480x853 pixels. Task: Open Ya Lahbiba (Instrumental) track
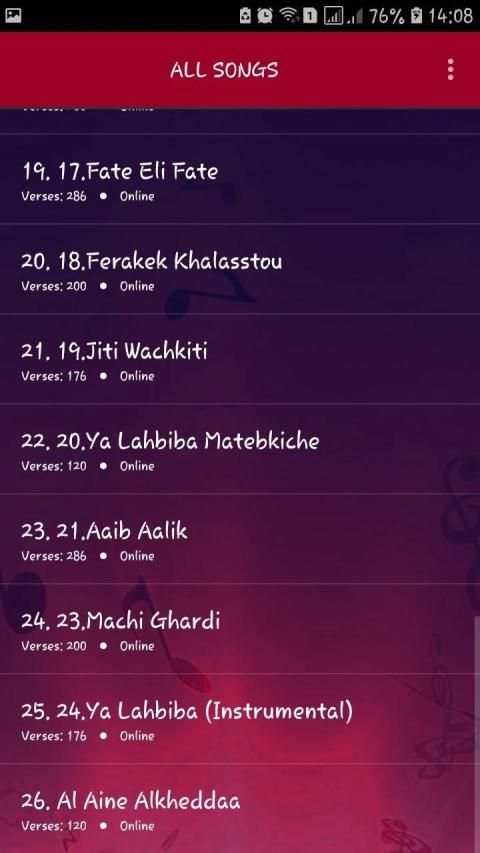240,719
